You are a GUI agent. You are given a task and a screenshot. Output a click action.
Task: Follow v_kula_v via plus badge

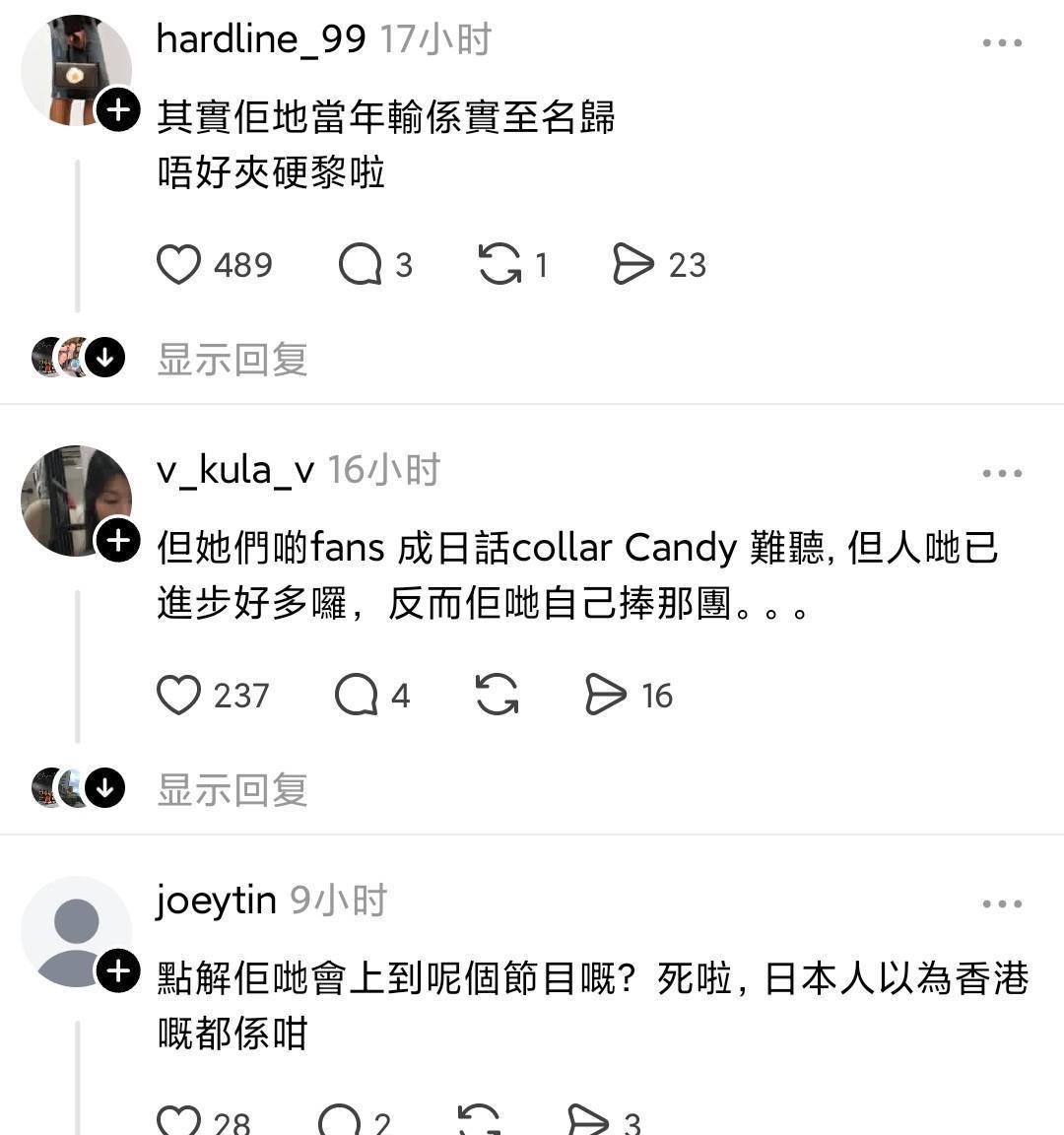click(x=118, y=540)
